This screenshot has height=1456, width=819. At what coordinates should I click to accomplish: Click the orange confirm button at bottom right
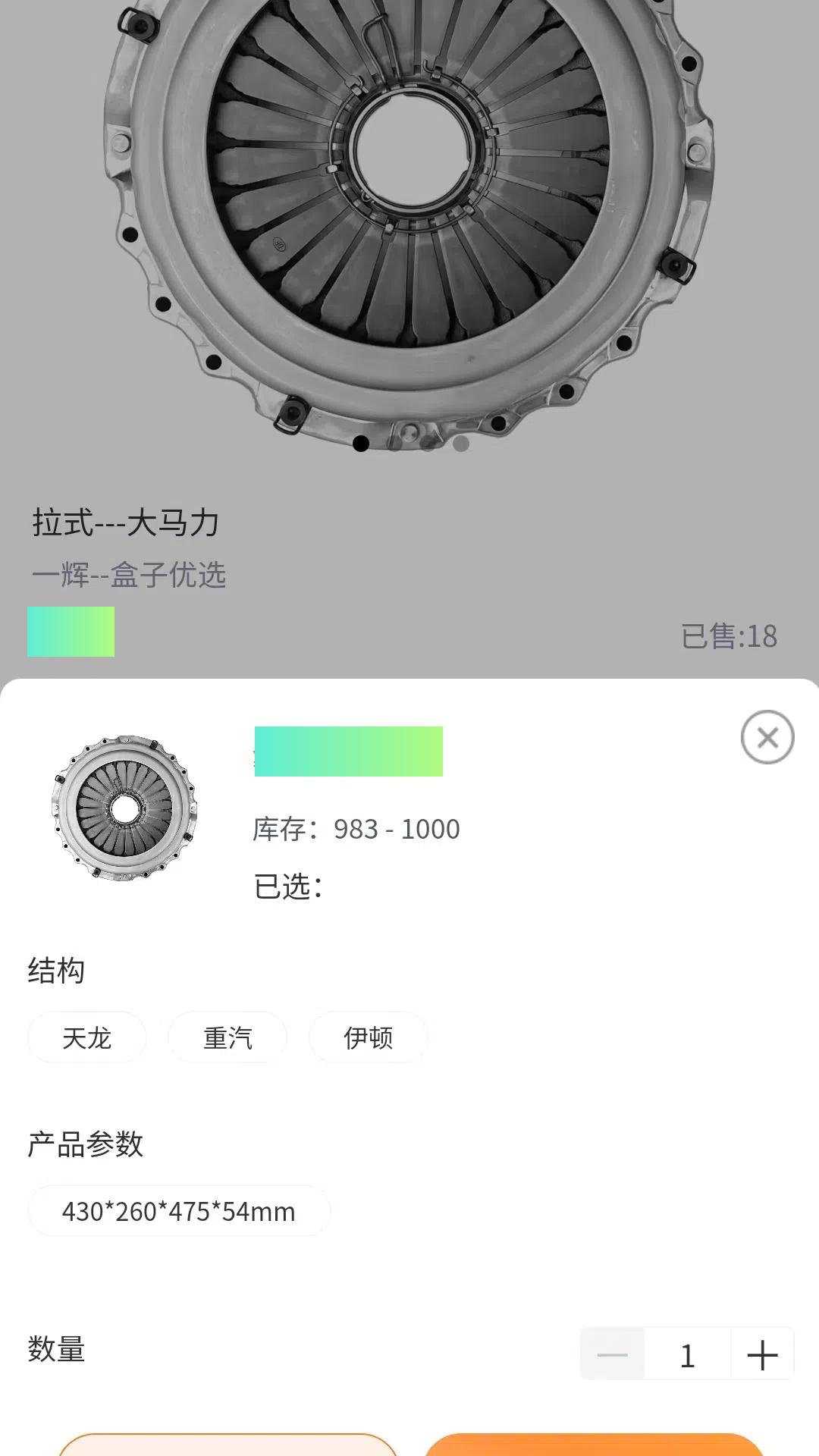pyautogui.click(x=595, y=1445)
